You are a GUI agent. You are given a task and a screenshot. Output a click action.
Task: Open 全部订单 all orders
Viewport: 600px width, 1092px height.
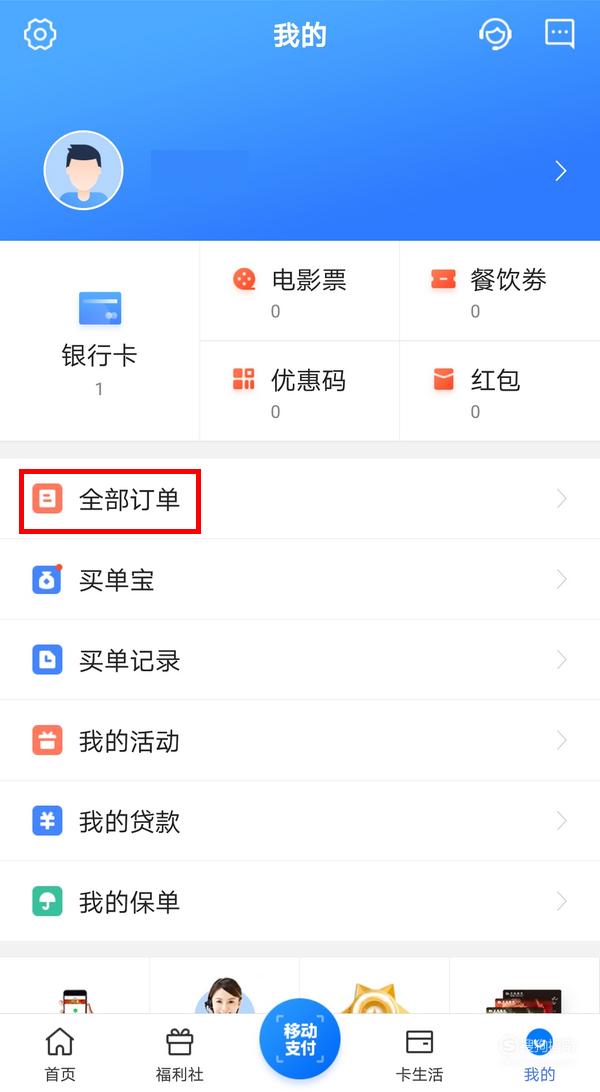click(x=300, y=499)
